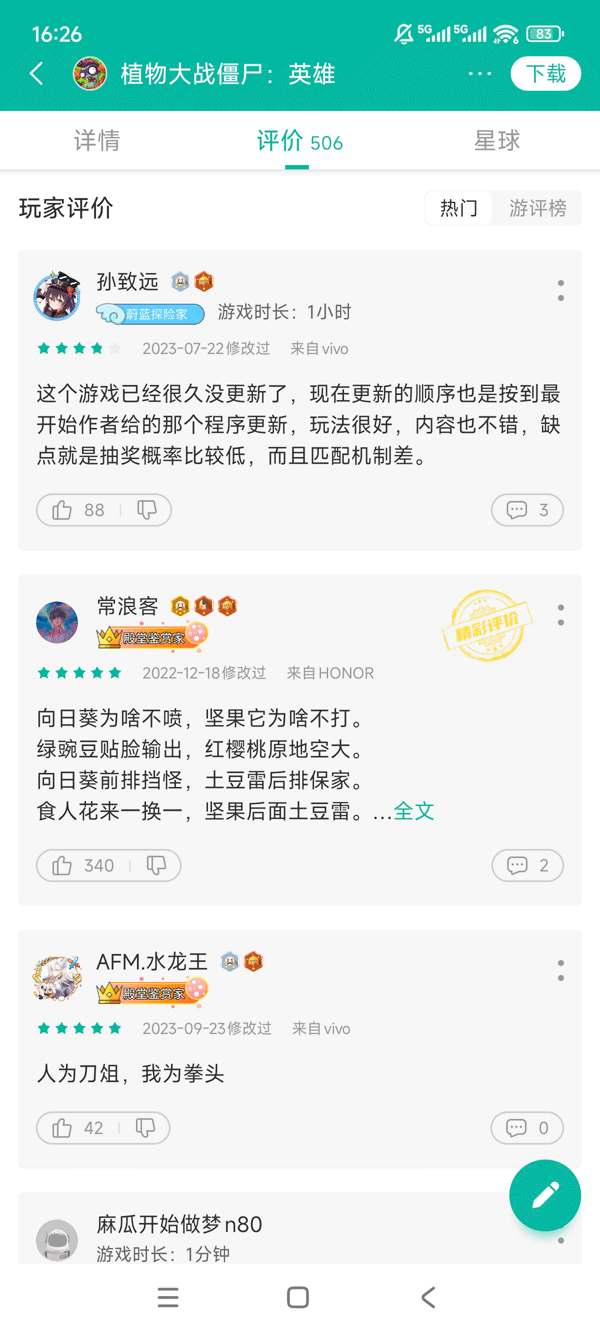Go back using the header arrow

coord(37,74)
